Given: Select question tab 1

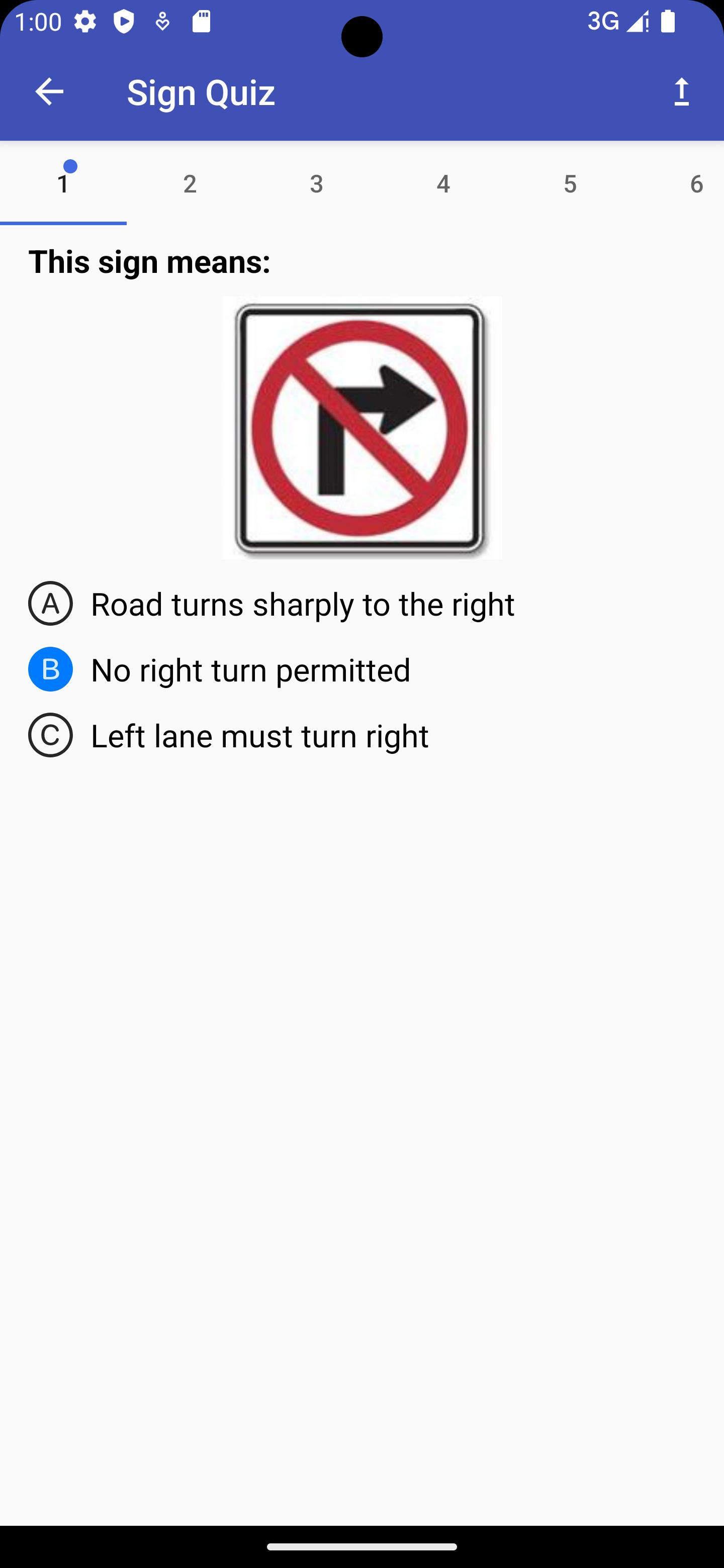Looking at the screenshot, I should pos(63,184).
